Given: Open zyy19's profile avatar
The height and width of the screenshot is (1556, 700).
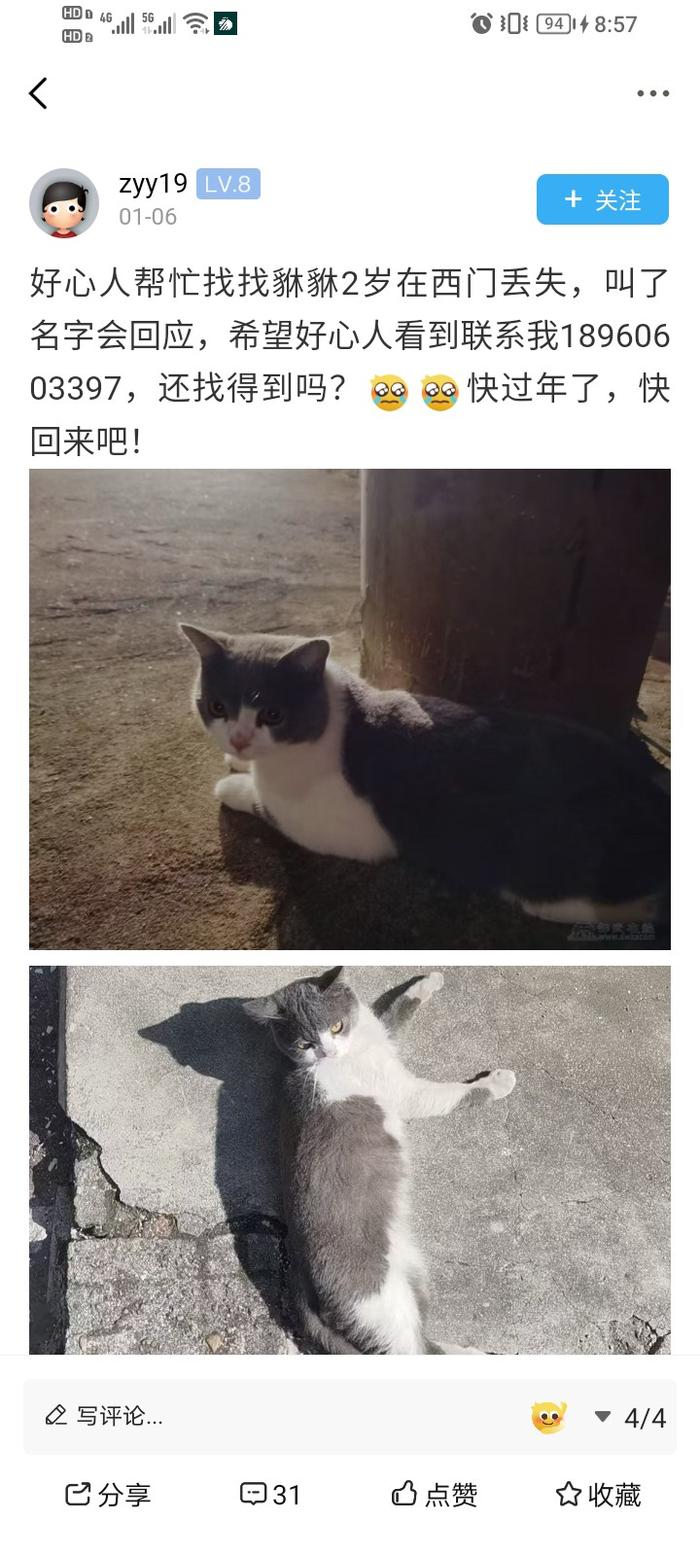Looking at the screenshot, I should (64, 203).
